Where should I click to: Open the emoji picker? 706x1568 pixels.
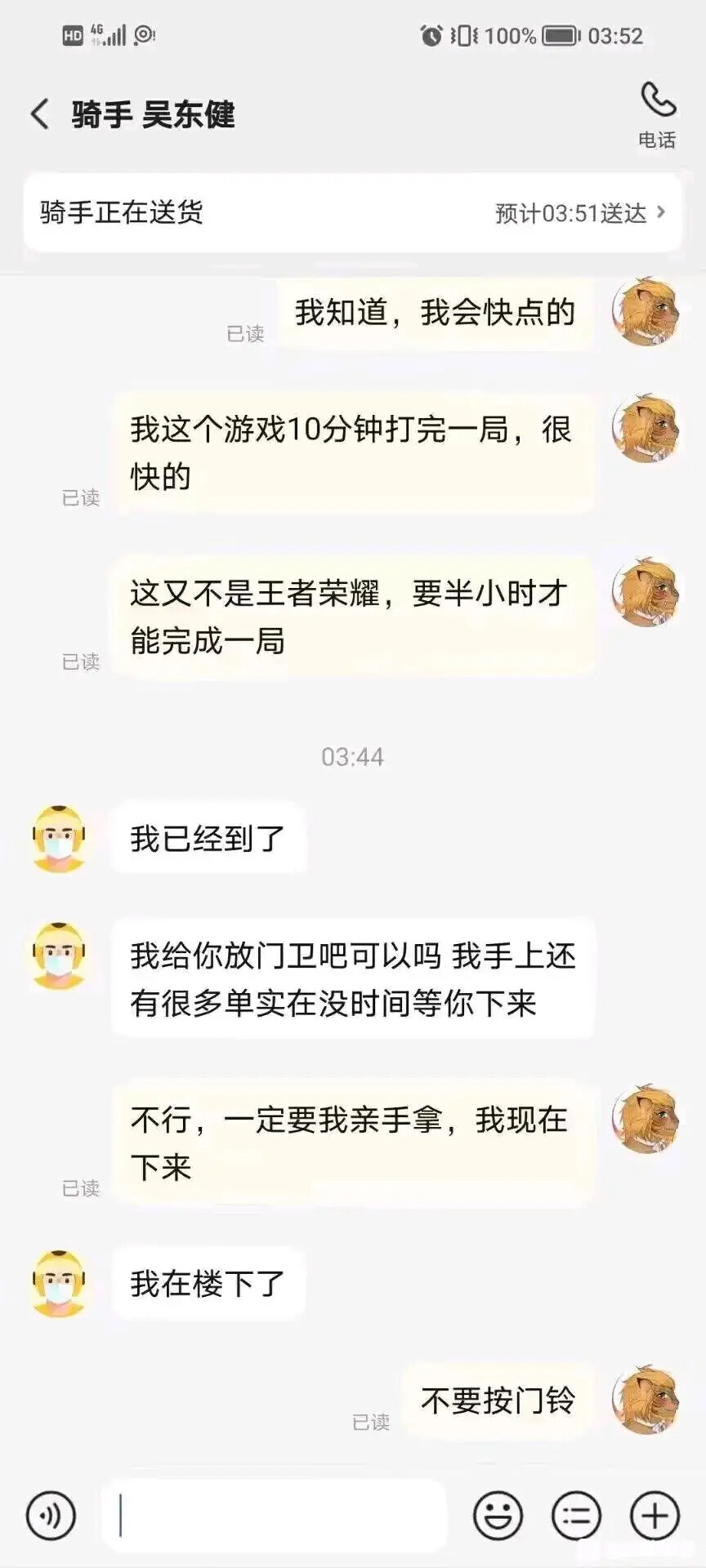[x=498, y=1516]
